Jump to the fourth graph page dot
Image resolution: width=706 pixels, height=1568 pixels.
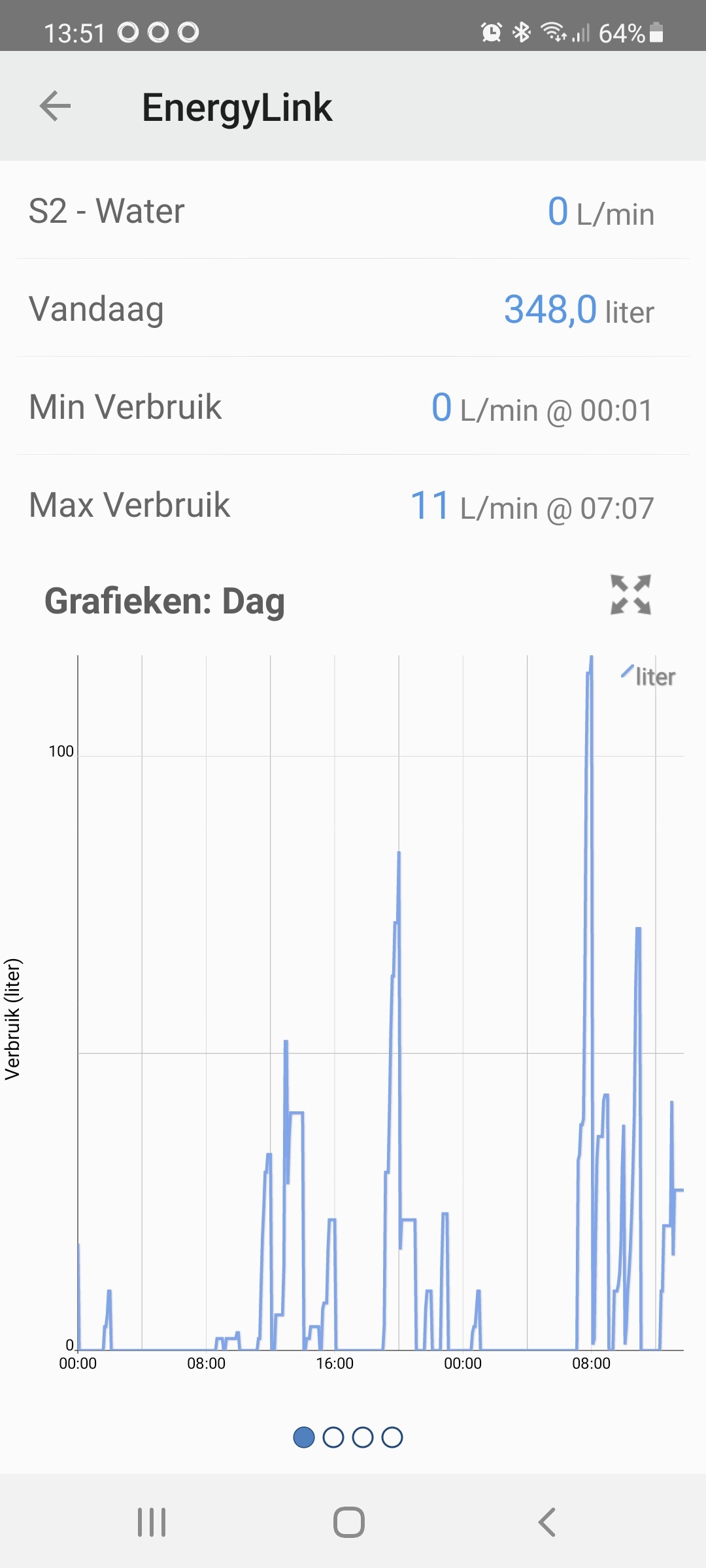click(x=392, y=1437)
